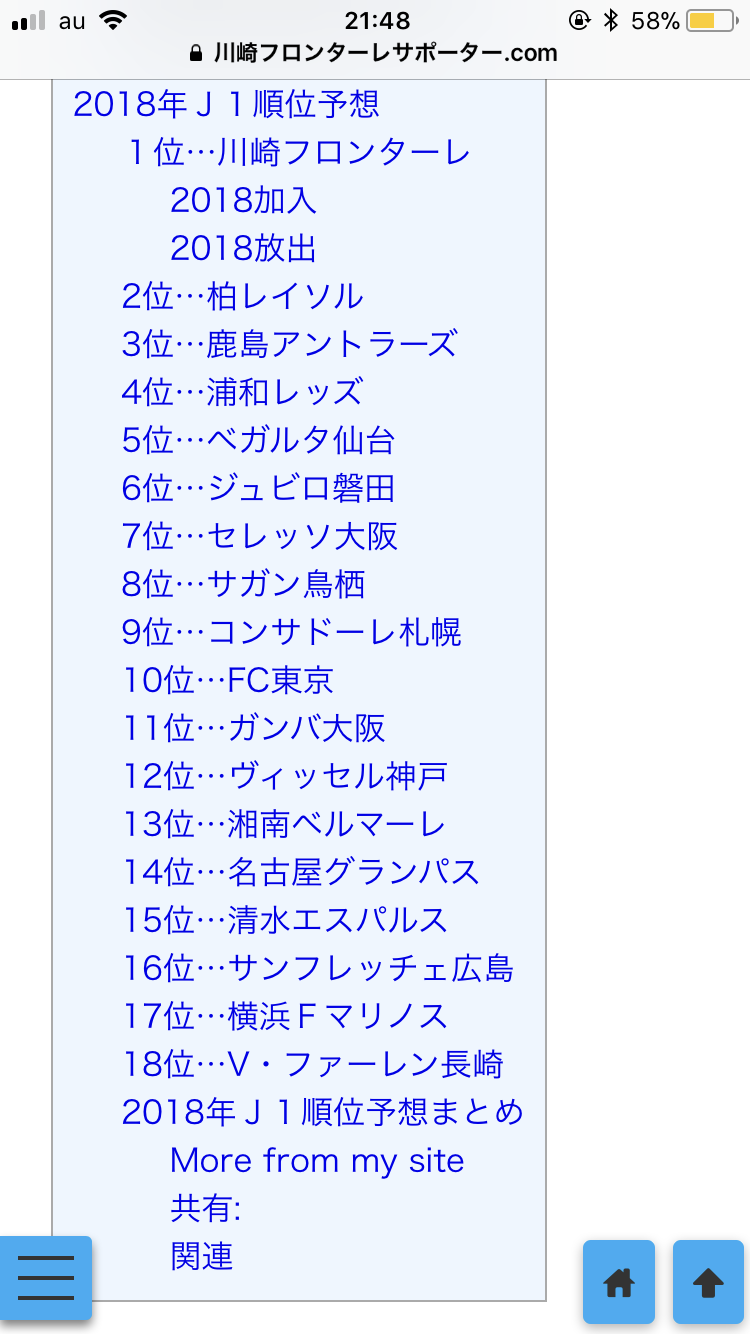750x1334 pixels.
Task: Open the hamburger menu button
Action: [46, 1277]
